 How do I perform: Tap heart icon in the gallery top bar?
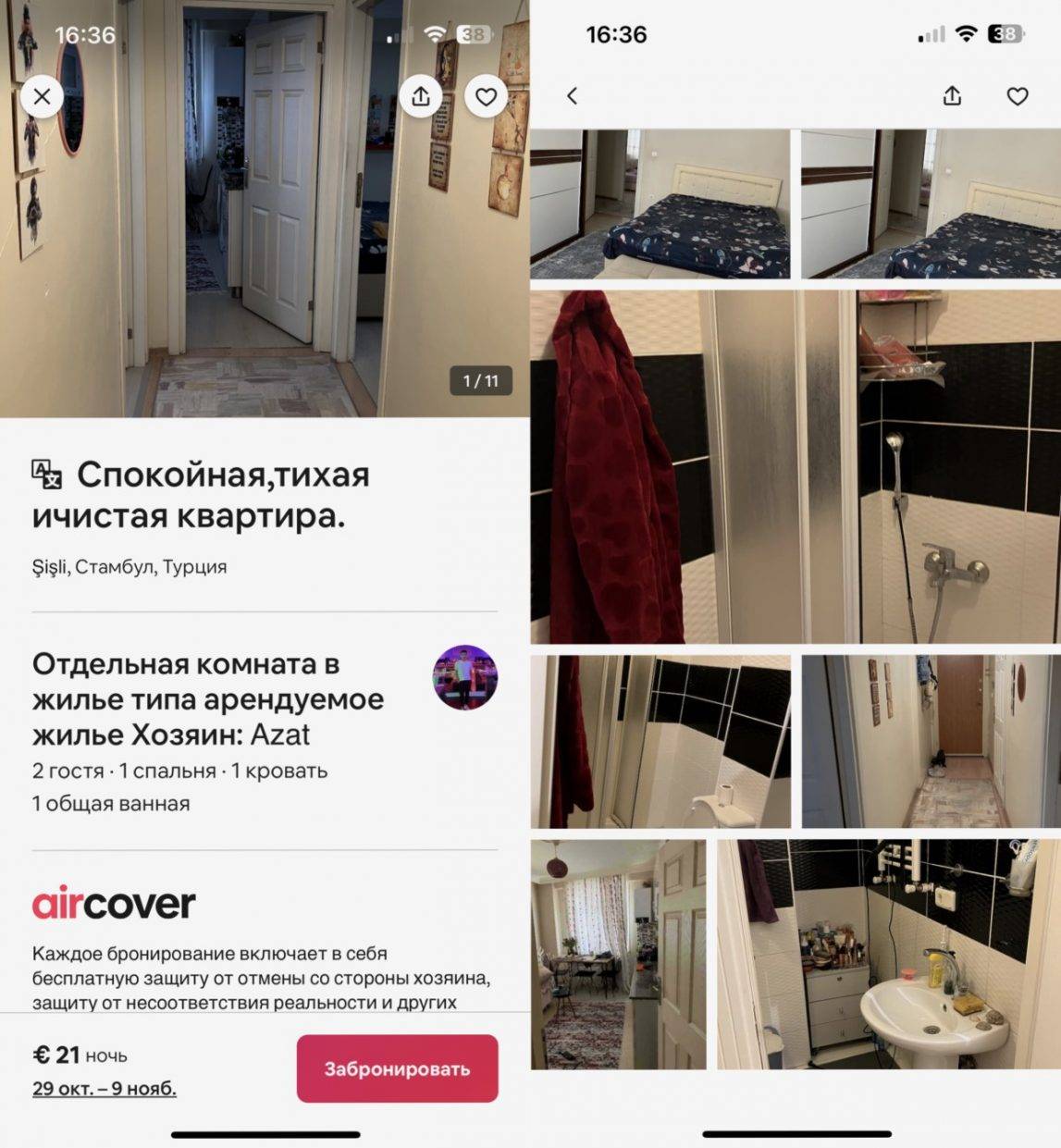[1018, 96]
